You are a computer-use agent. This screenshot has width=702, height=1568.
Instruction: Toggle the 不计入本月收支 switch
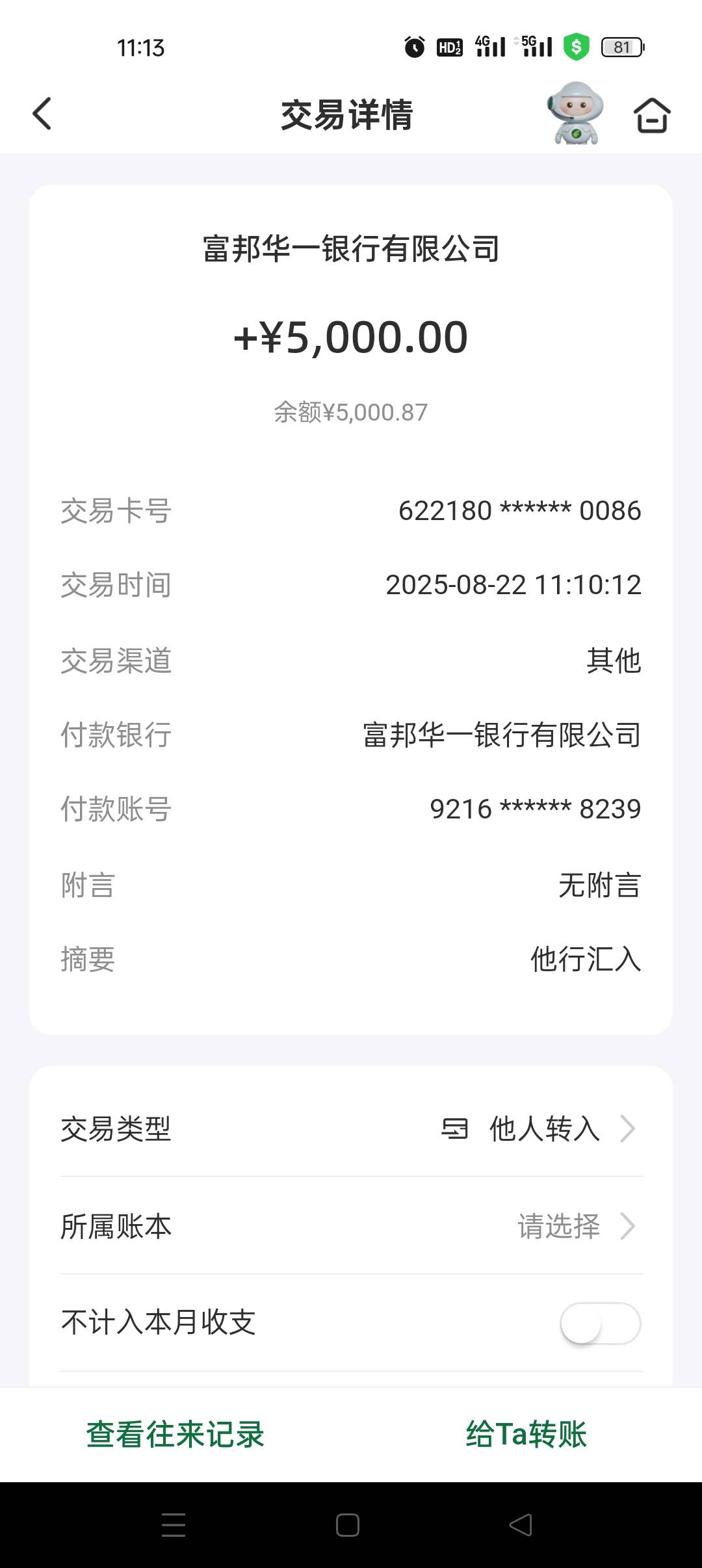pyautogui.click(x=601, y=1323)
